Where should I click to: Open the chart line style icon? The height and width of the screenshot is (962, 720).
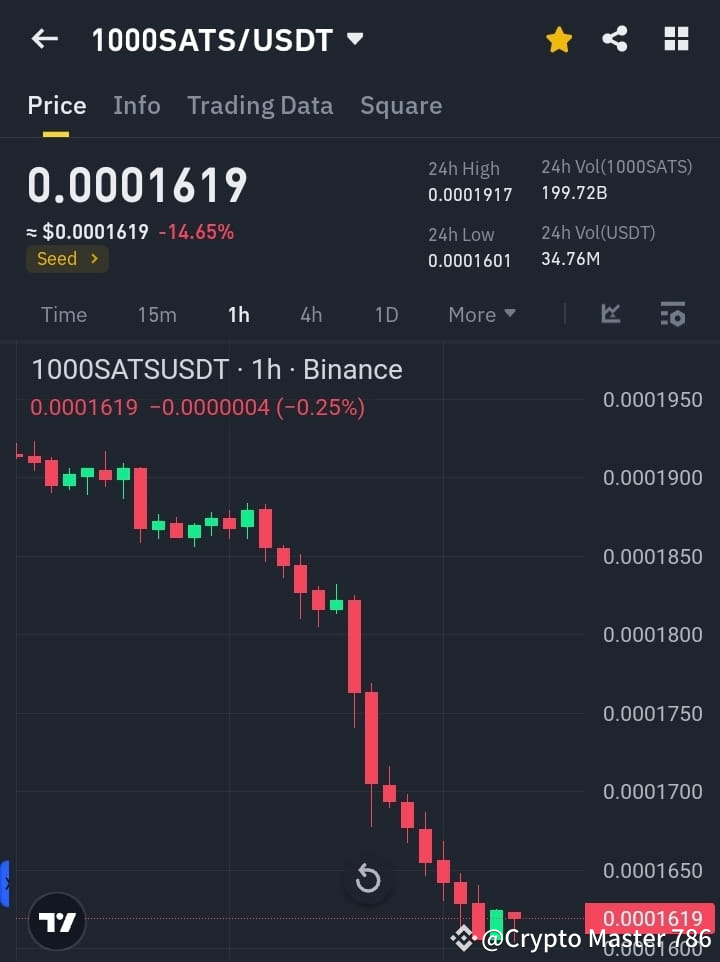pos(611,313)
